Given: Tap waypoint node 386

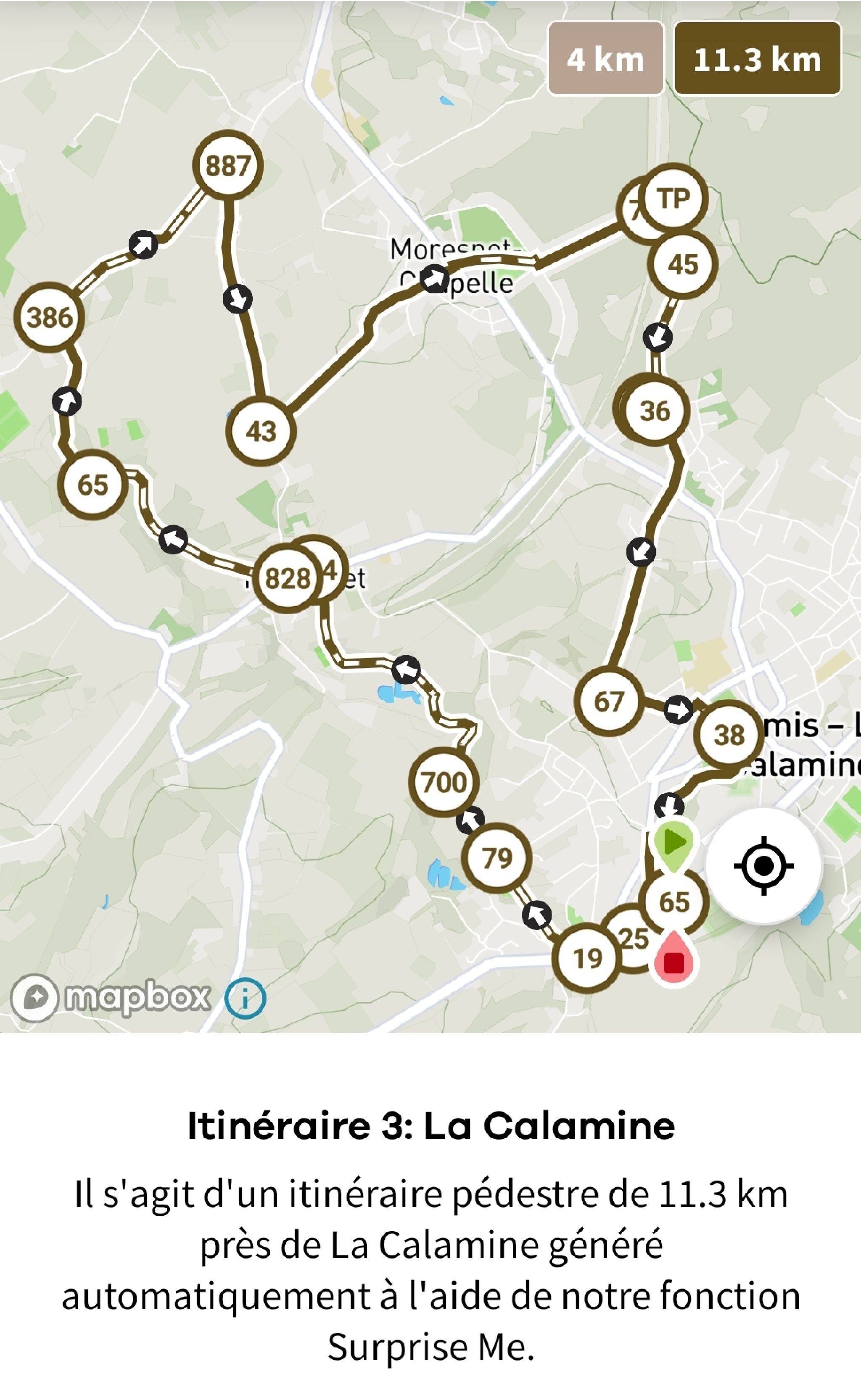Looking at the screenshot, I should pyautogui.click(x=50, y=317).
